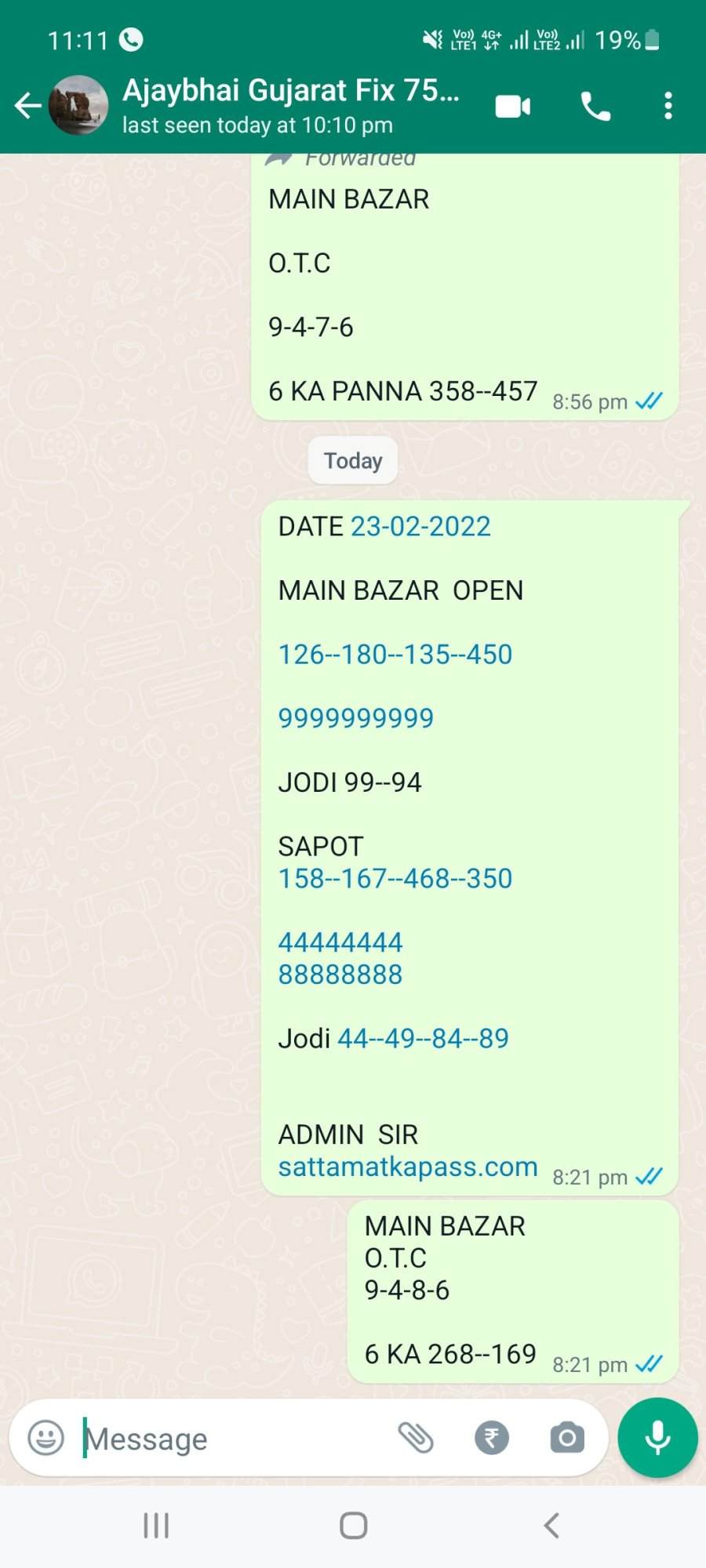Go back to the chat list
Image resolution: width=706 pixels, height=1568 pixels.
point(27,105)
